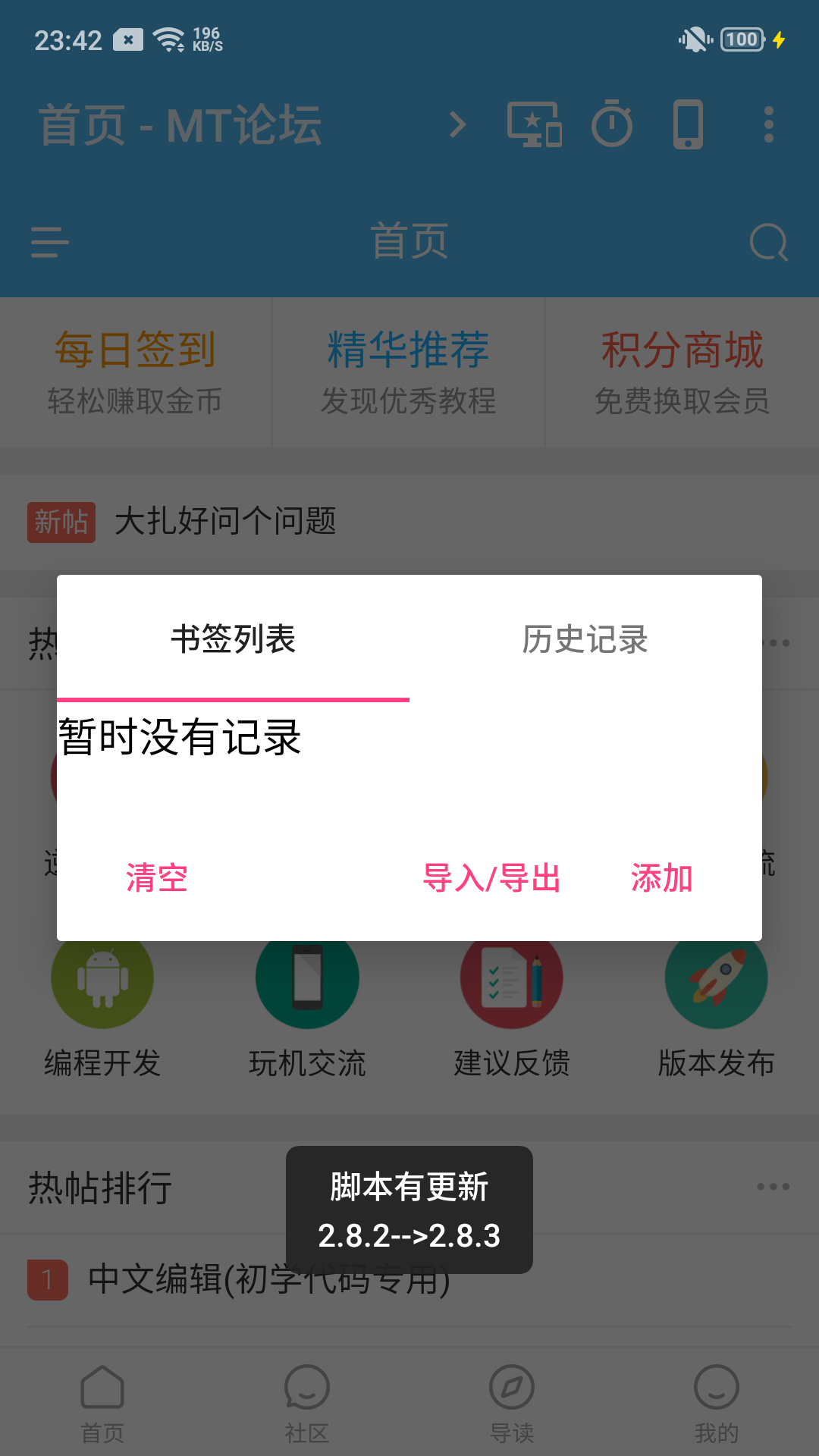This screenshot has height=1456, width=819.
Task: Open the hamburger navigation menu
Action: pyautogui.click(x=48, y=243)
